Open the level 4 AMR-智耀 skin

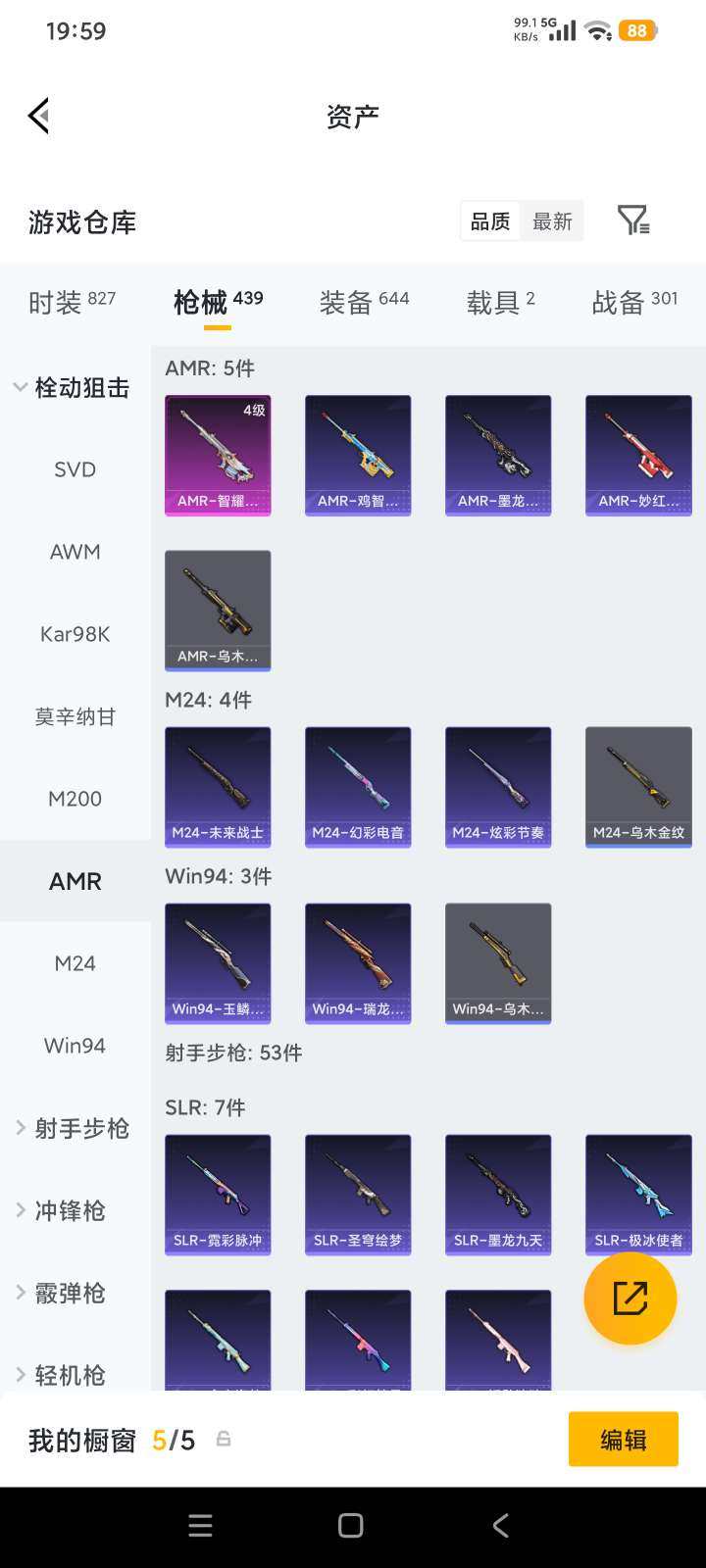(218, 455)
